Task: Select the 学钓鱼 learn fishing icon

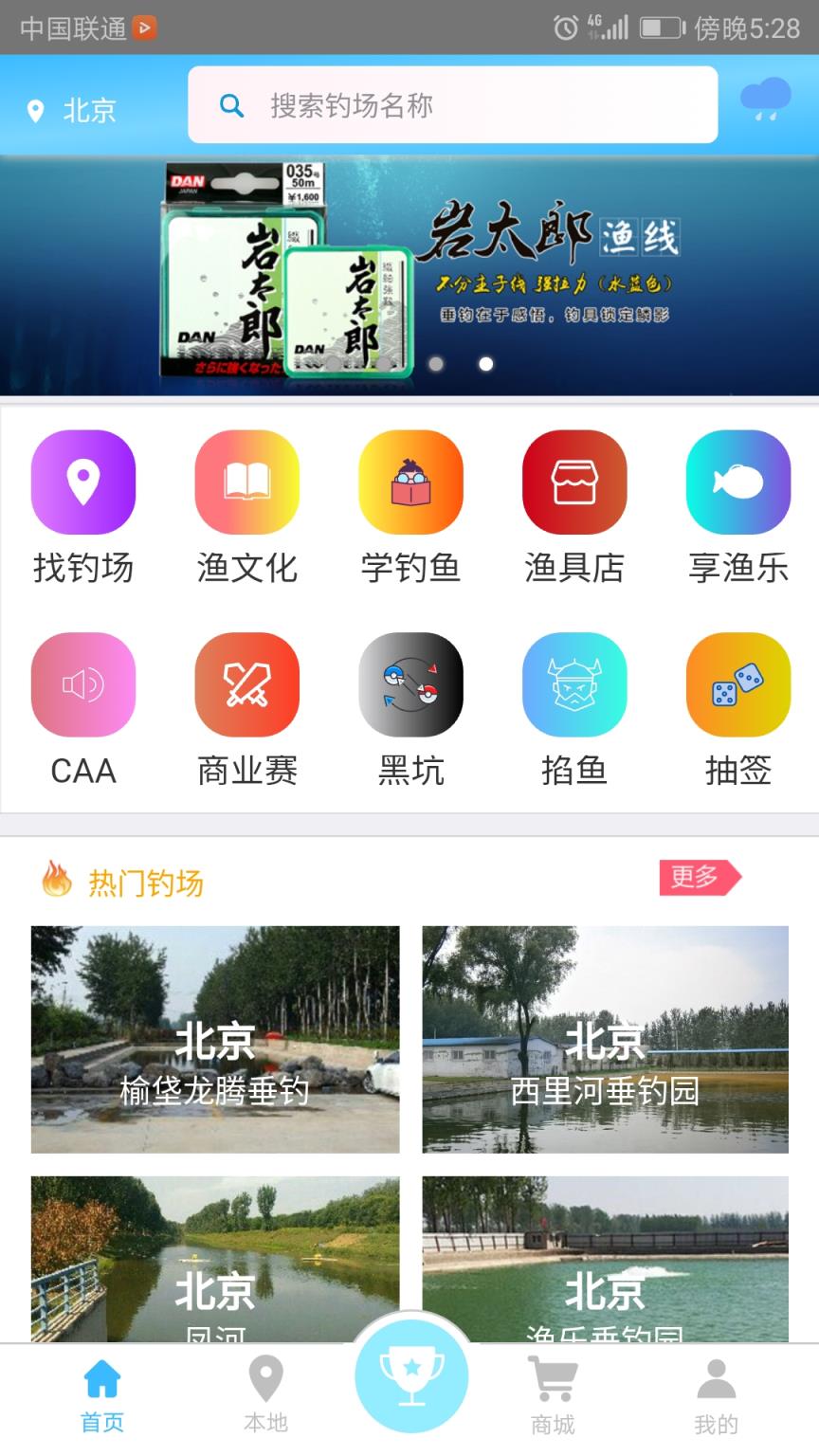Action: coord(409,482)
